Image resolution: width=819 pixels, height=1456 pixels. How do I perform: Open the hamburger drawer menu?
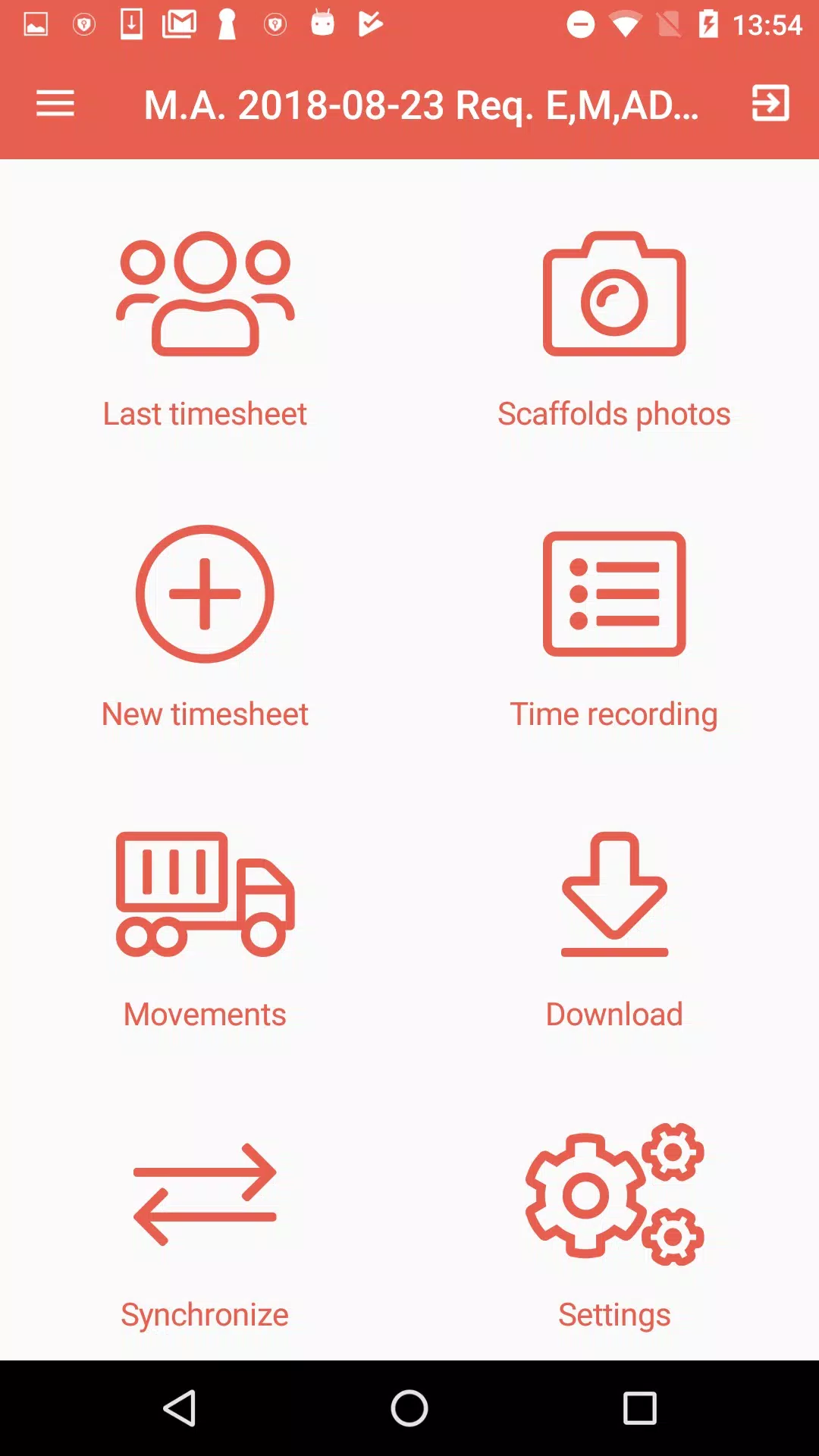click(x=55, y=103)
